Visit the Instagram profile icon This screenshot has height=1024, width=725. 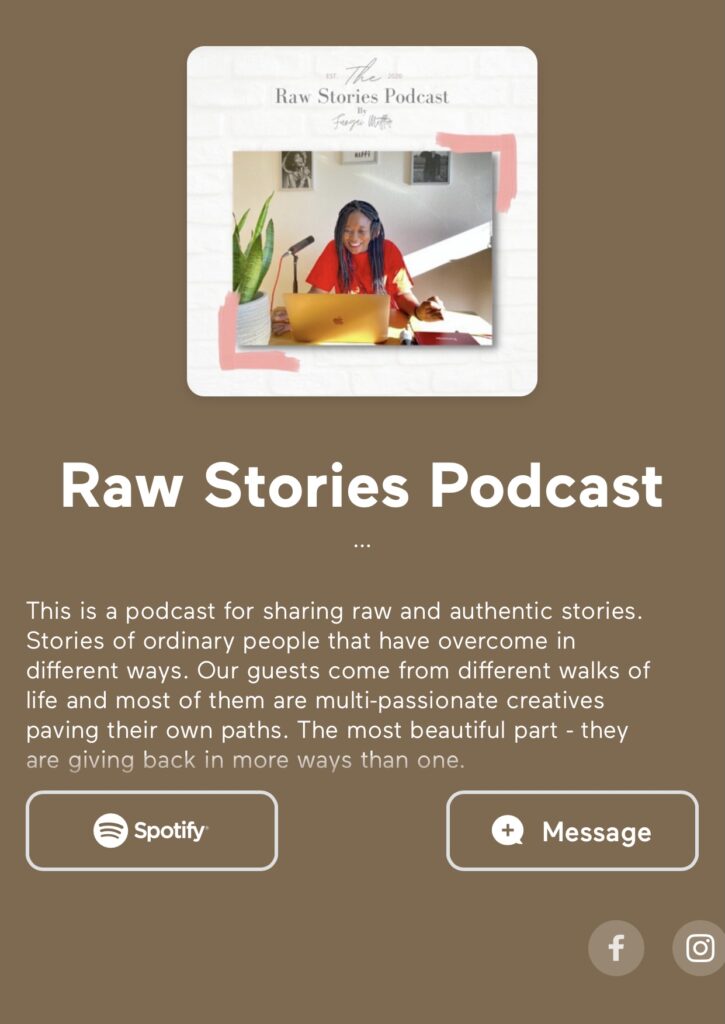point(700,947)
